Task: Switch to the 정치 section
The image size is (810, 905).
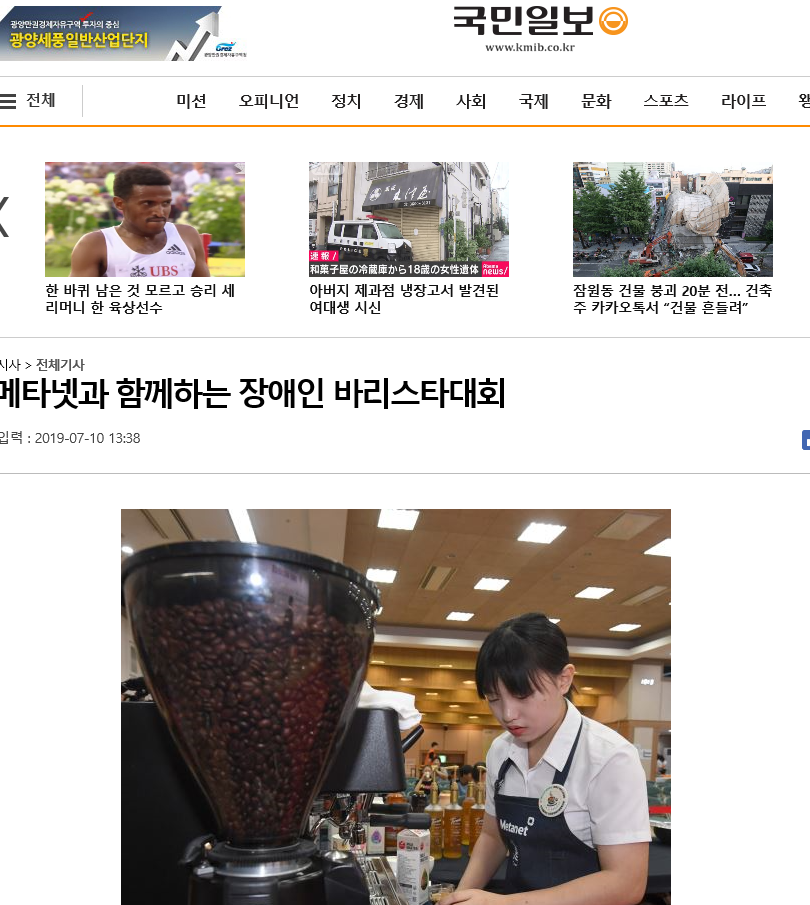Action: click(346, 101)
